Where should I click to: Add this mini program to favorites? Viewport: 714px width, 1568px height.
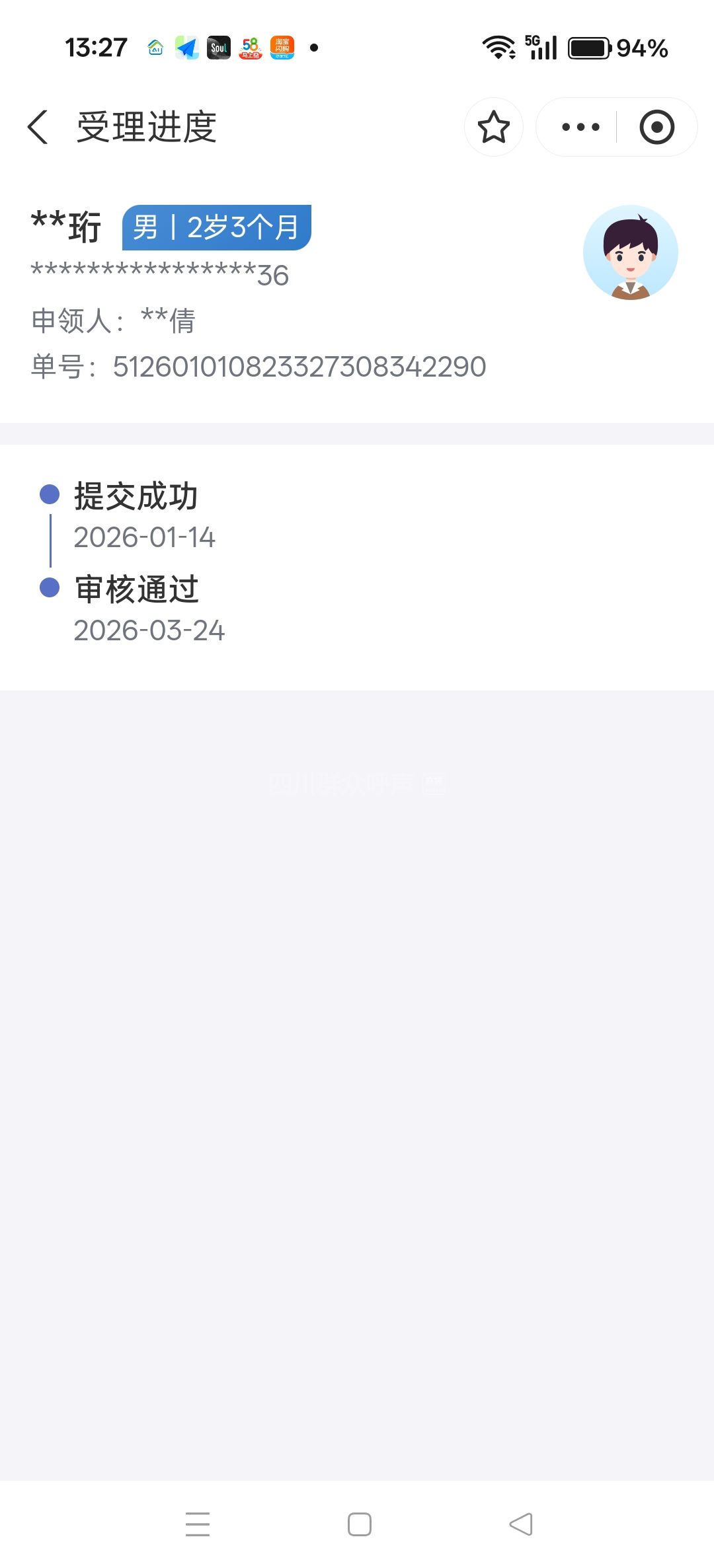tap(493, 127)
